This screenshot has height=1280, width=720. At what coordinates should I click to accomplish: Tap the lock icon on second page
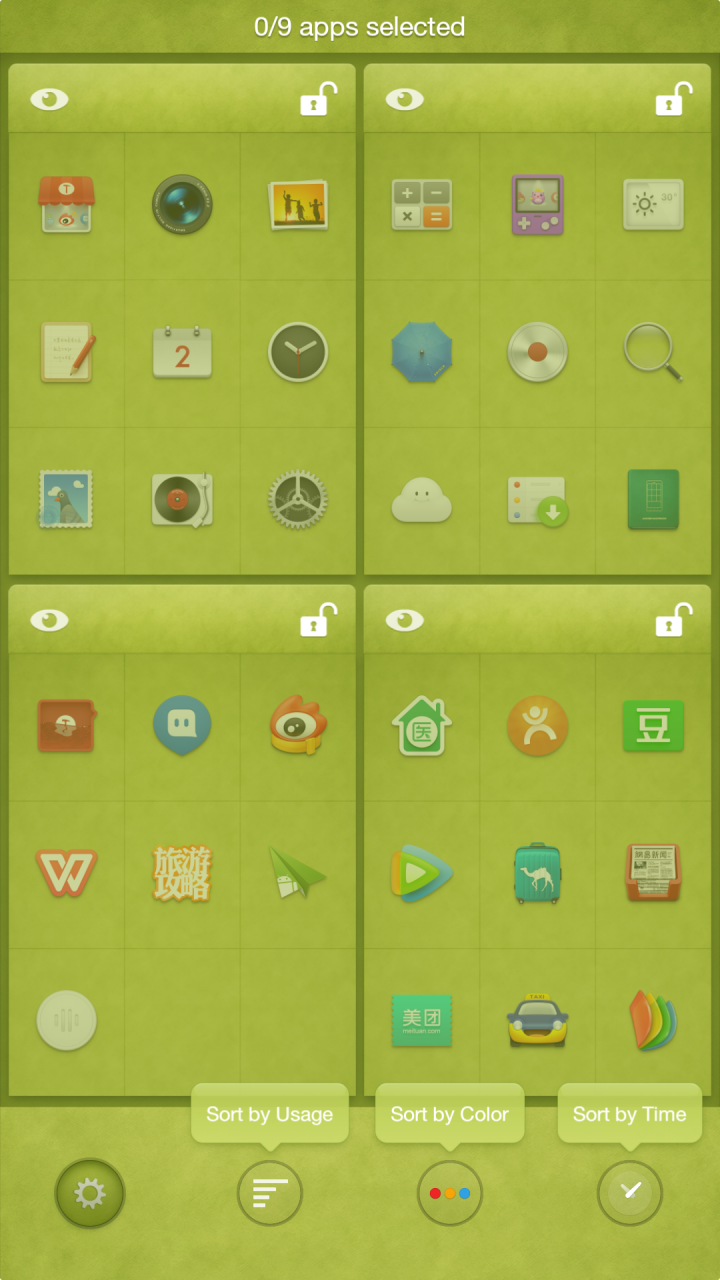pyautogui.click(x=673, y=100)
